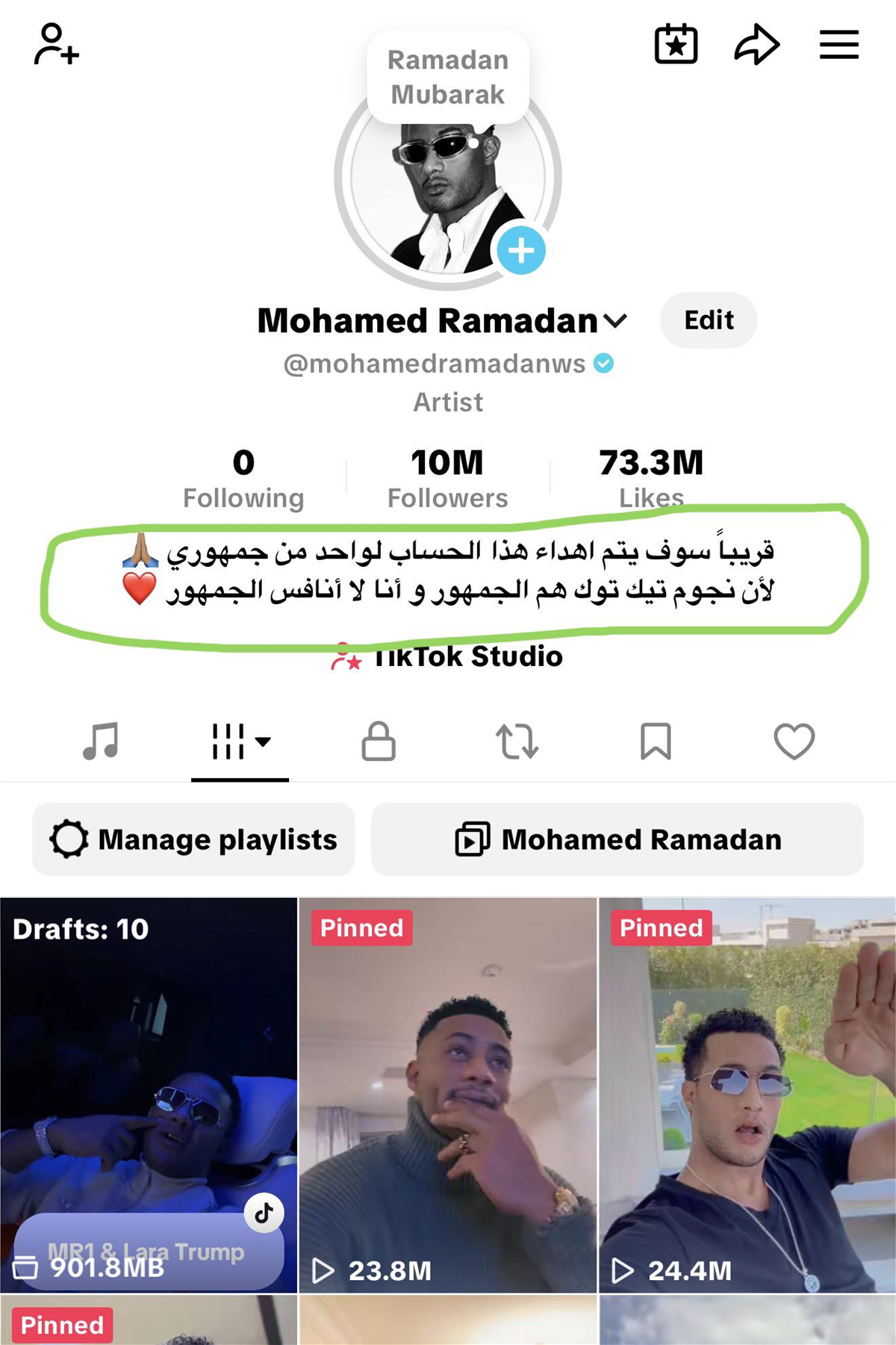Switch to the liked videos tab
896x1345 pixels.
click(794, 741)
